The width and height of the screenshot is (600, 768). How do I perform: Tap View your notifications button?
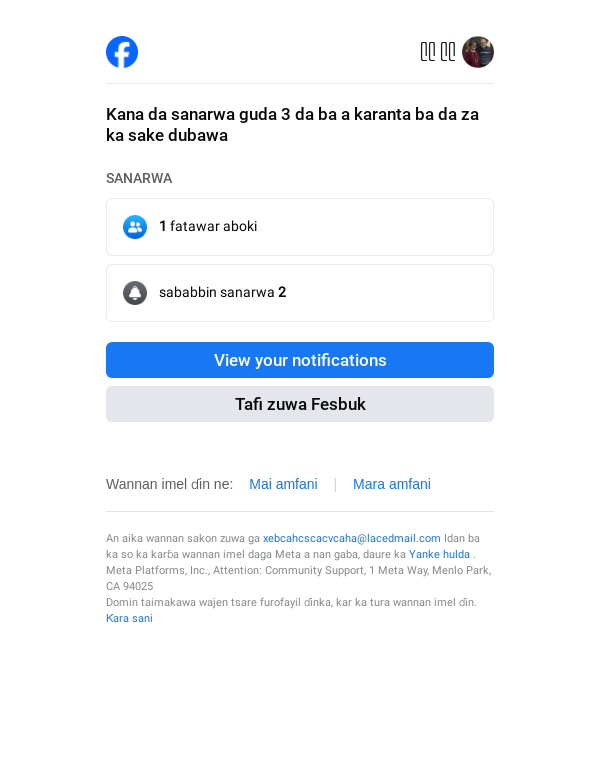tap(300, 360)
